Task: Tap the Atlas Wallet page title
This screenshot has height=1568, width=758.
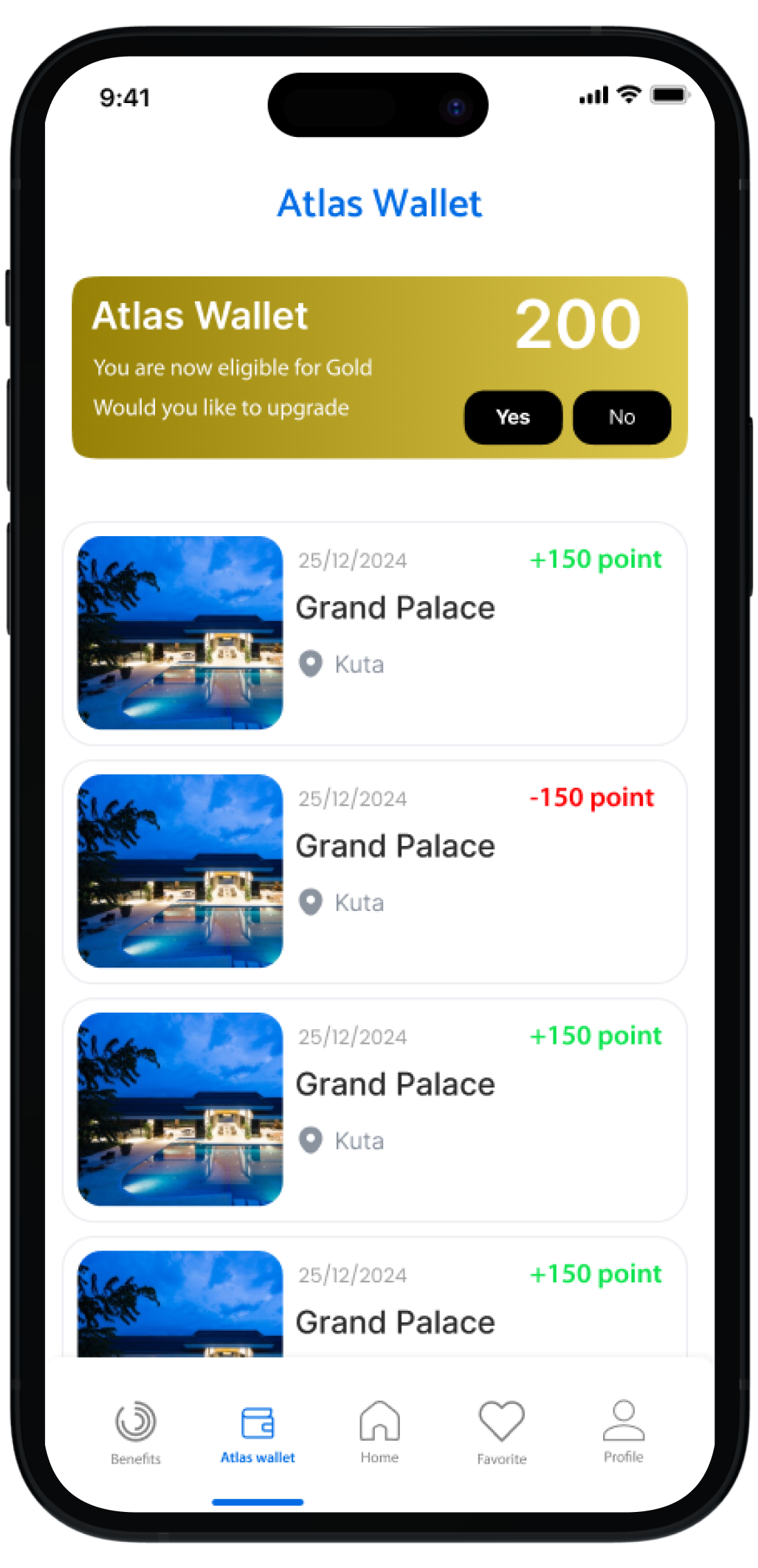Action: coord(379,203)
